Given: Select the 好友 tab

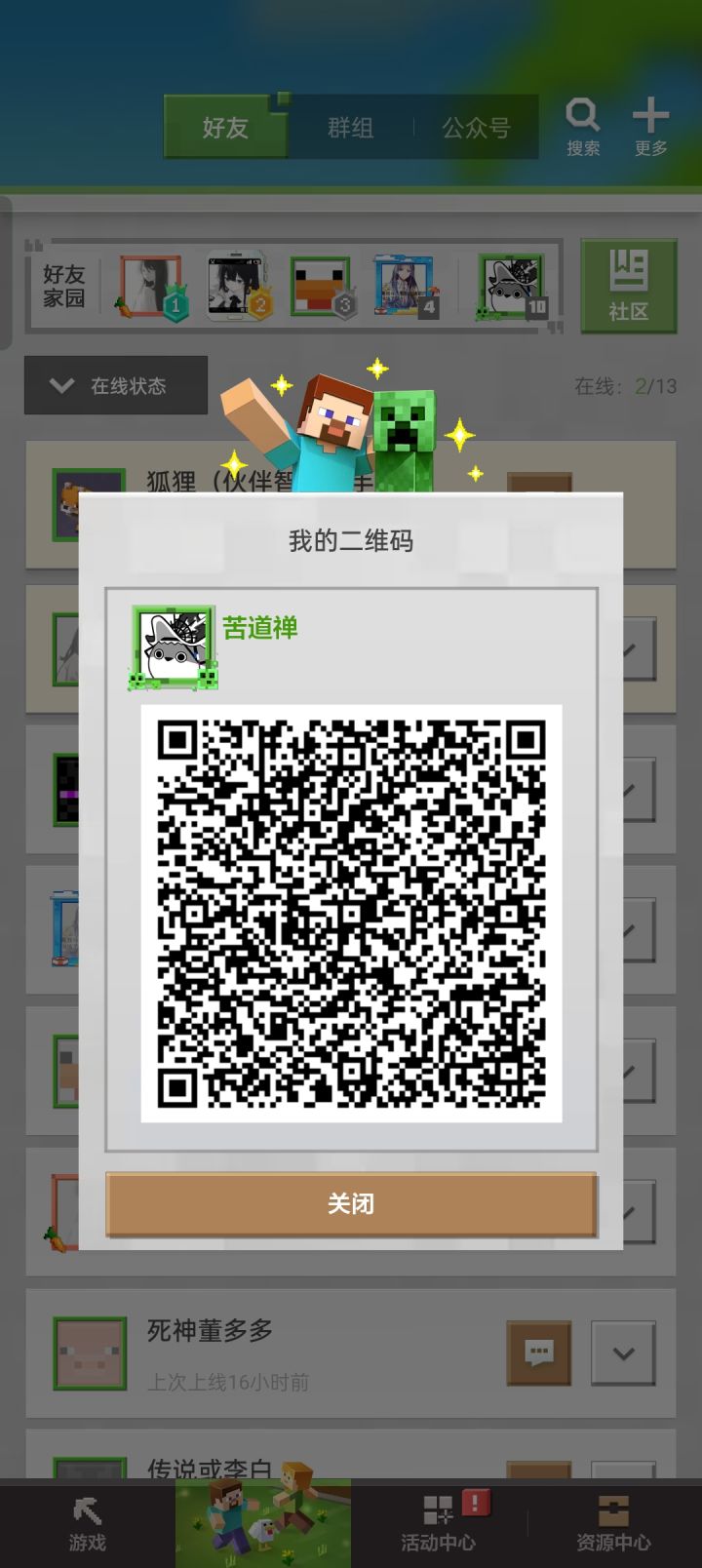Looking at the screenshot, I should (226, 128).
